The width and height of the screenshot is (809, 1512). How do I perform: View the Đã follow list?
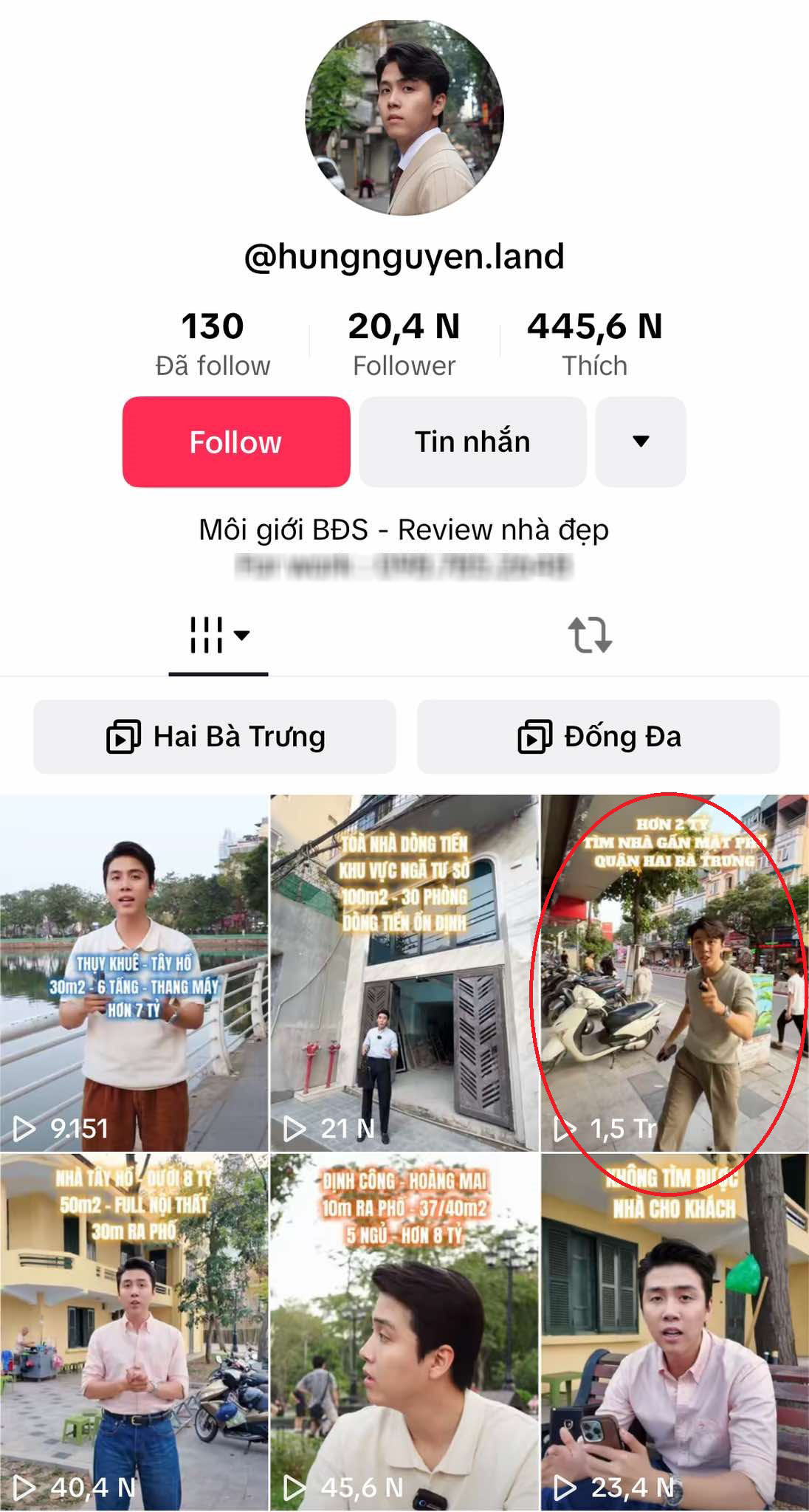[x=213, y=344]
